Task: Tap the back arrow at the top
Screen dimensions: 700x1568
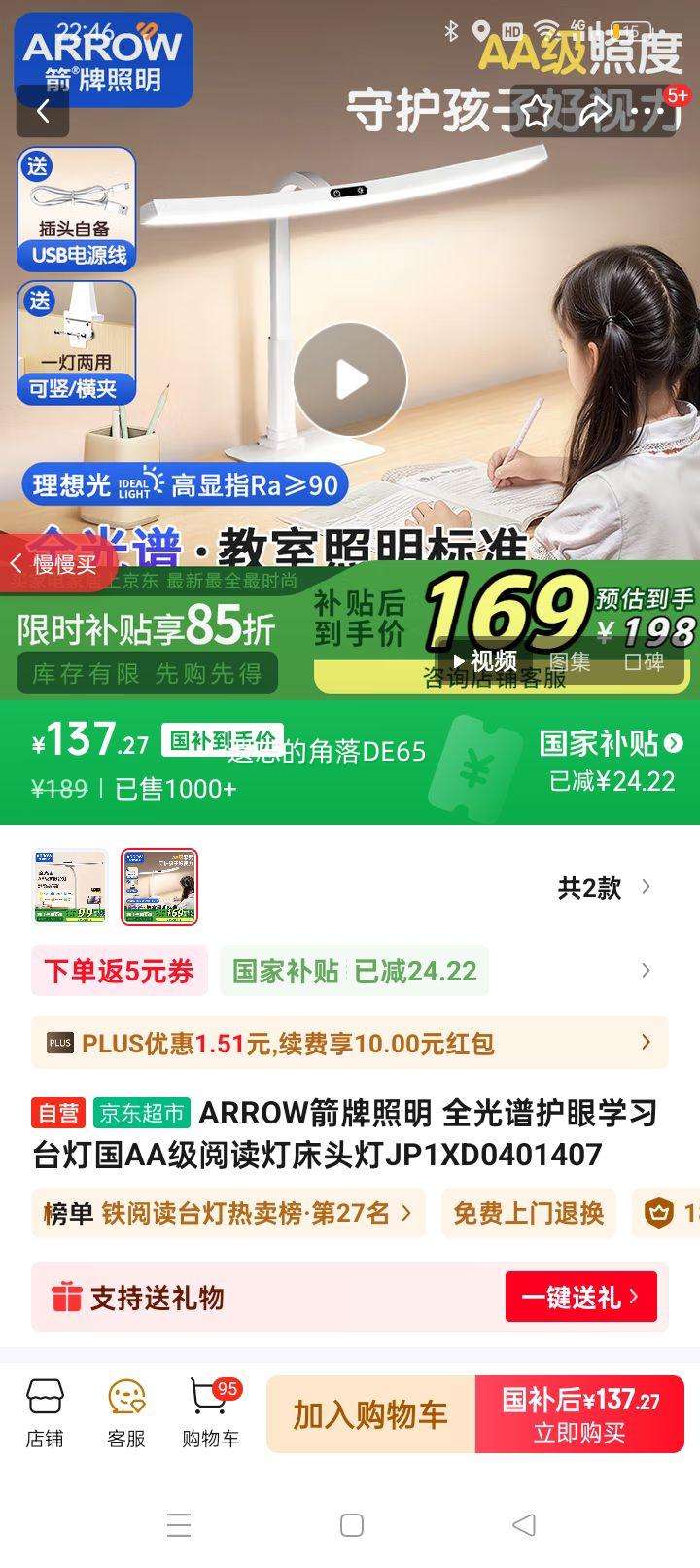Action: 43,113
